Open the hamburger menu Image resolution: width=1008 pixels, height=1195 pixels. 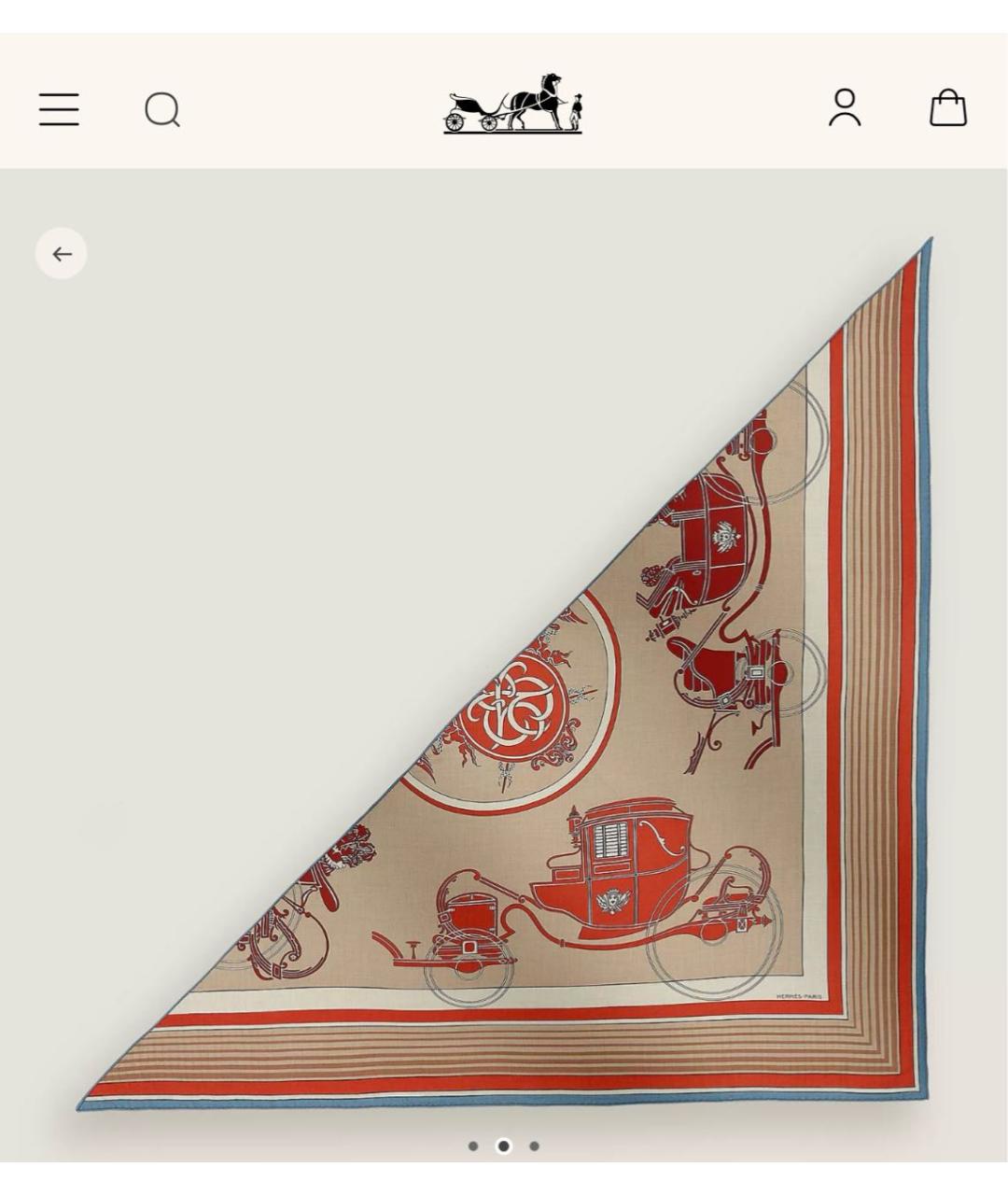click(59, 109)
